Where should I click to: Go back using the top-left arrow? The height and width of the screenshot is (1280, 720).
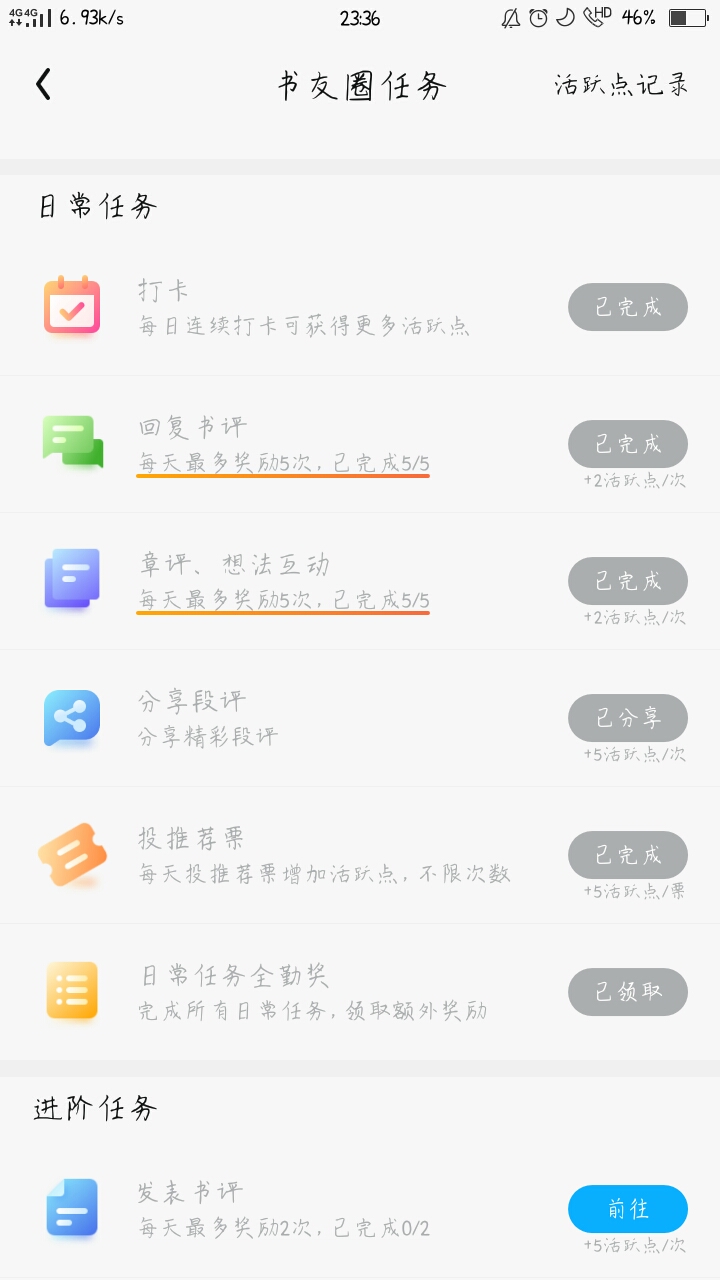[43, 85]
